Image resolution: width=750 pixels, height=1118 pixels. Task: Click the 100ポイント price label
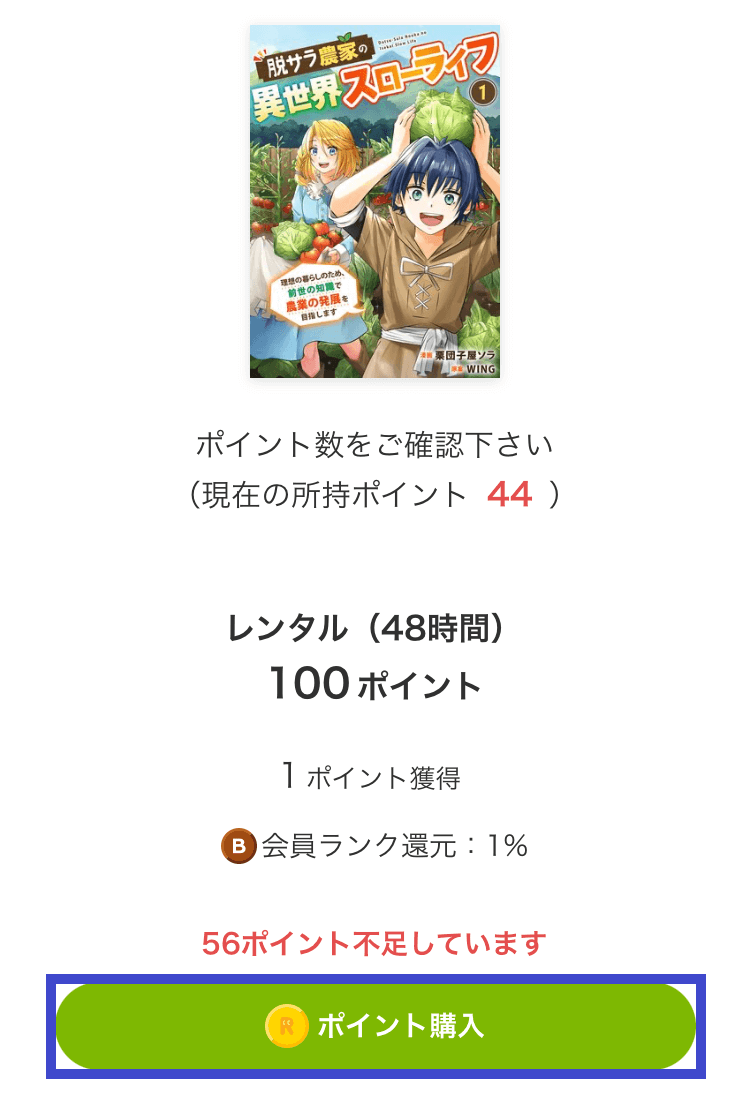375,681
